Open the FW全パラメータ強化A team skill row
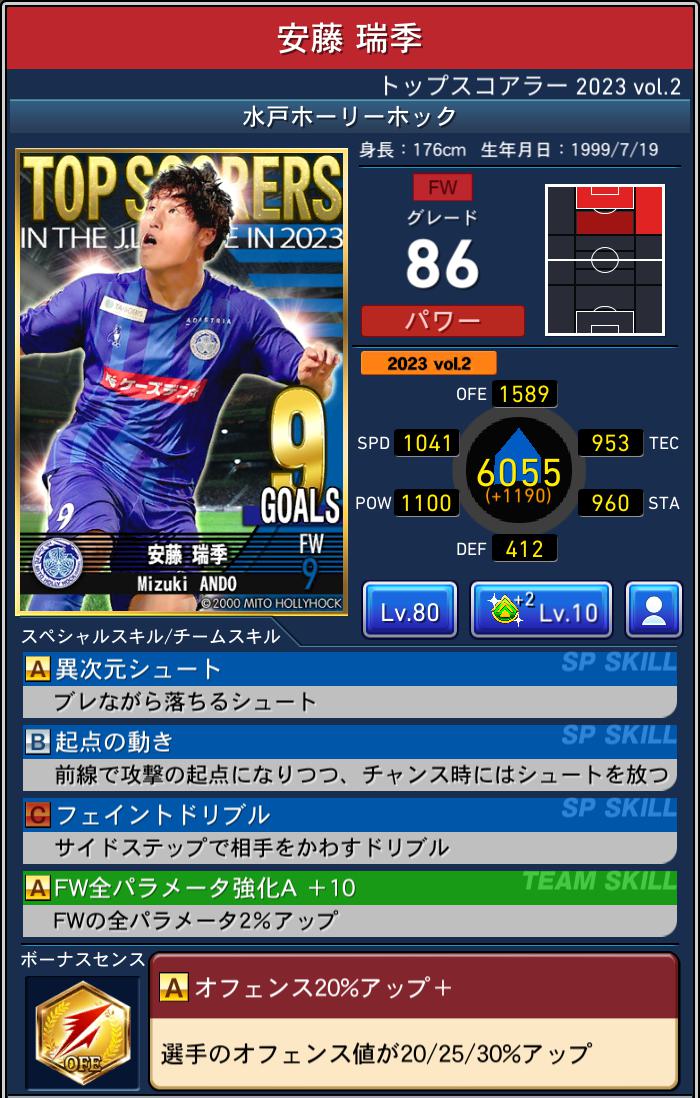The width and height of the screenshot is (700, 1098). click(349, 902)
